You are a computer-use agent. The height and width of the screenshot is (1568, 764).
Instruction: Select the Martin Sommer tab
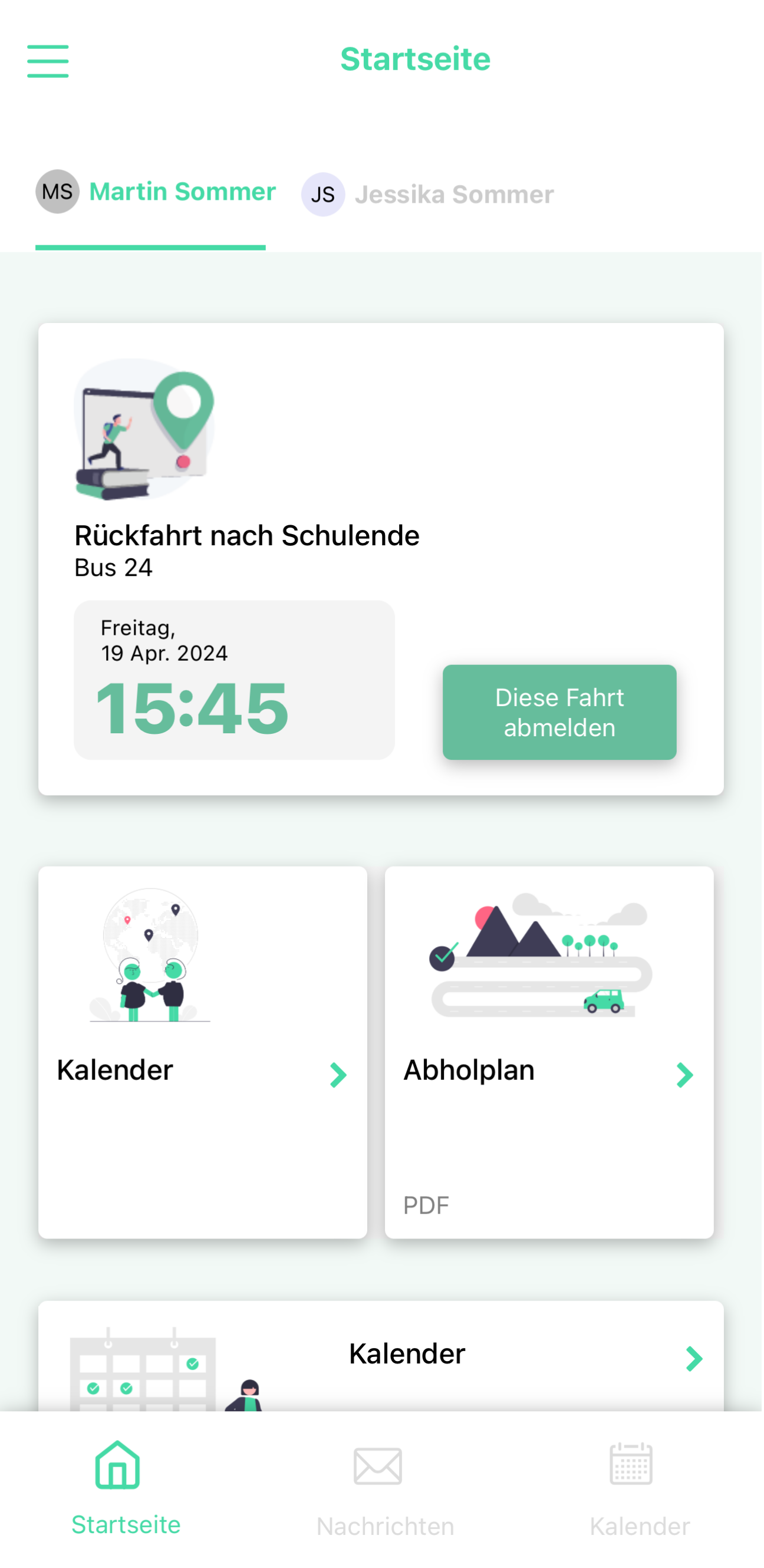point(182,191)
